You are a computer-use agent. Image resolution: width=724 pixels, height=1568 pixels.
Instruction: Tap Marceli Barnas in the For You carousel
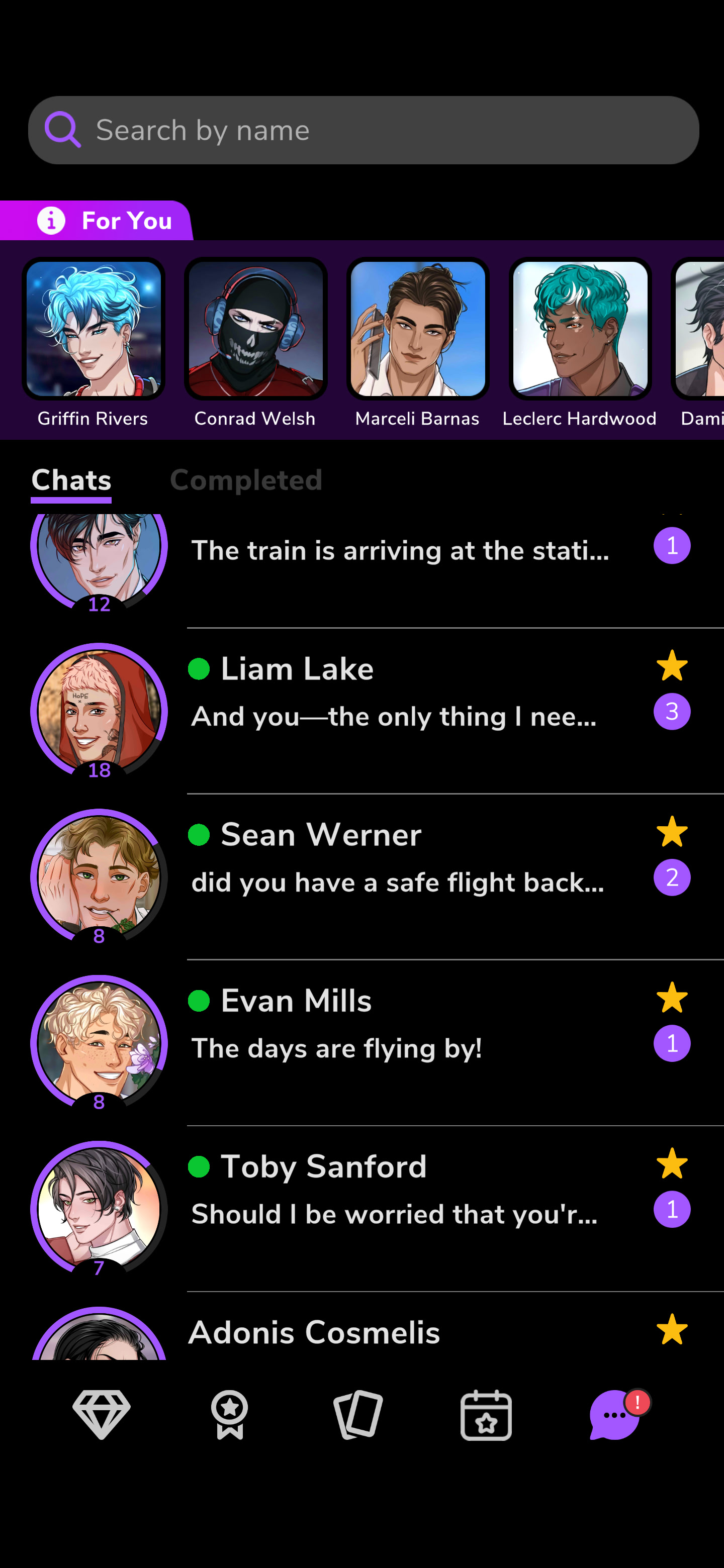click(x=417, y=329)
